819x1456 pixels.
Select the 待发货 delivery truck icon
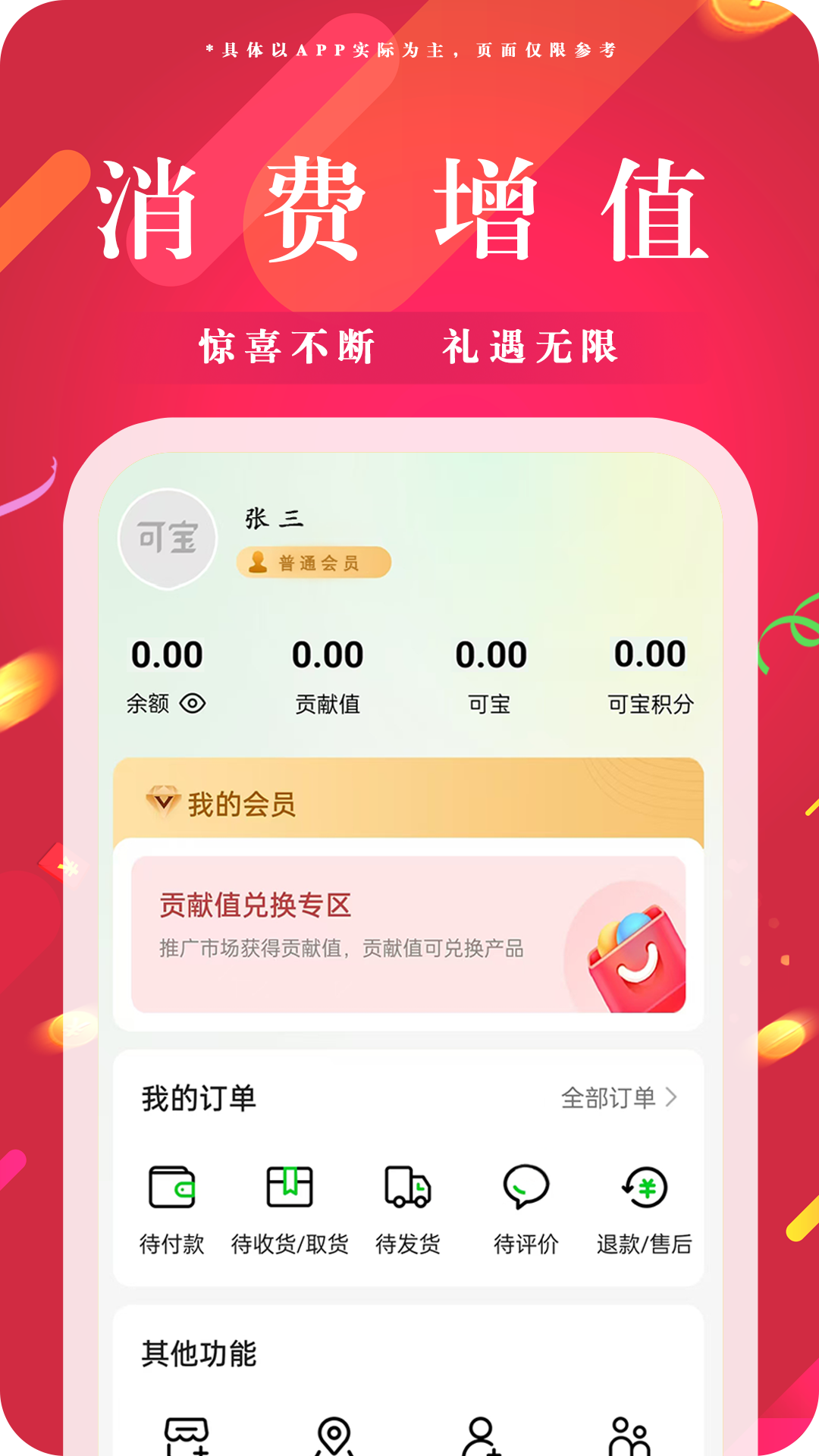point(408,1185)
